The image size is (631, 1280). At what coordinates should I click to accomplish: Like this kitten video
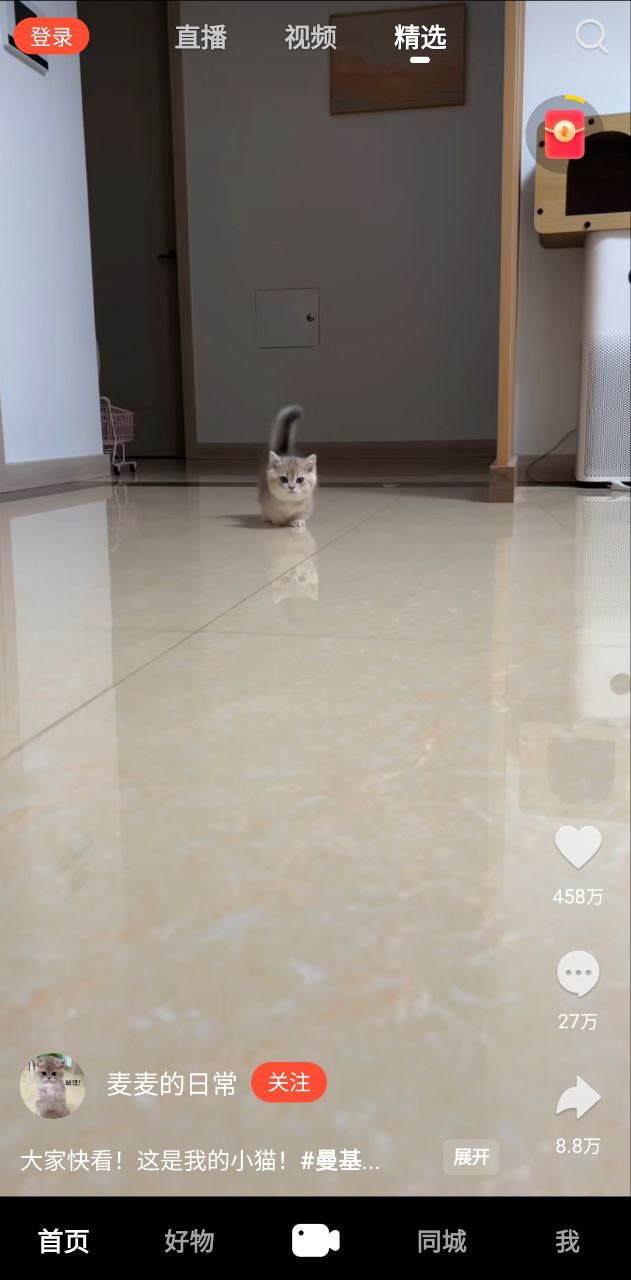click(578, 847)
